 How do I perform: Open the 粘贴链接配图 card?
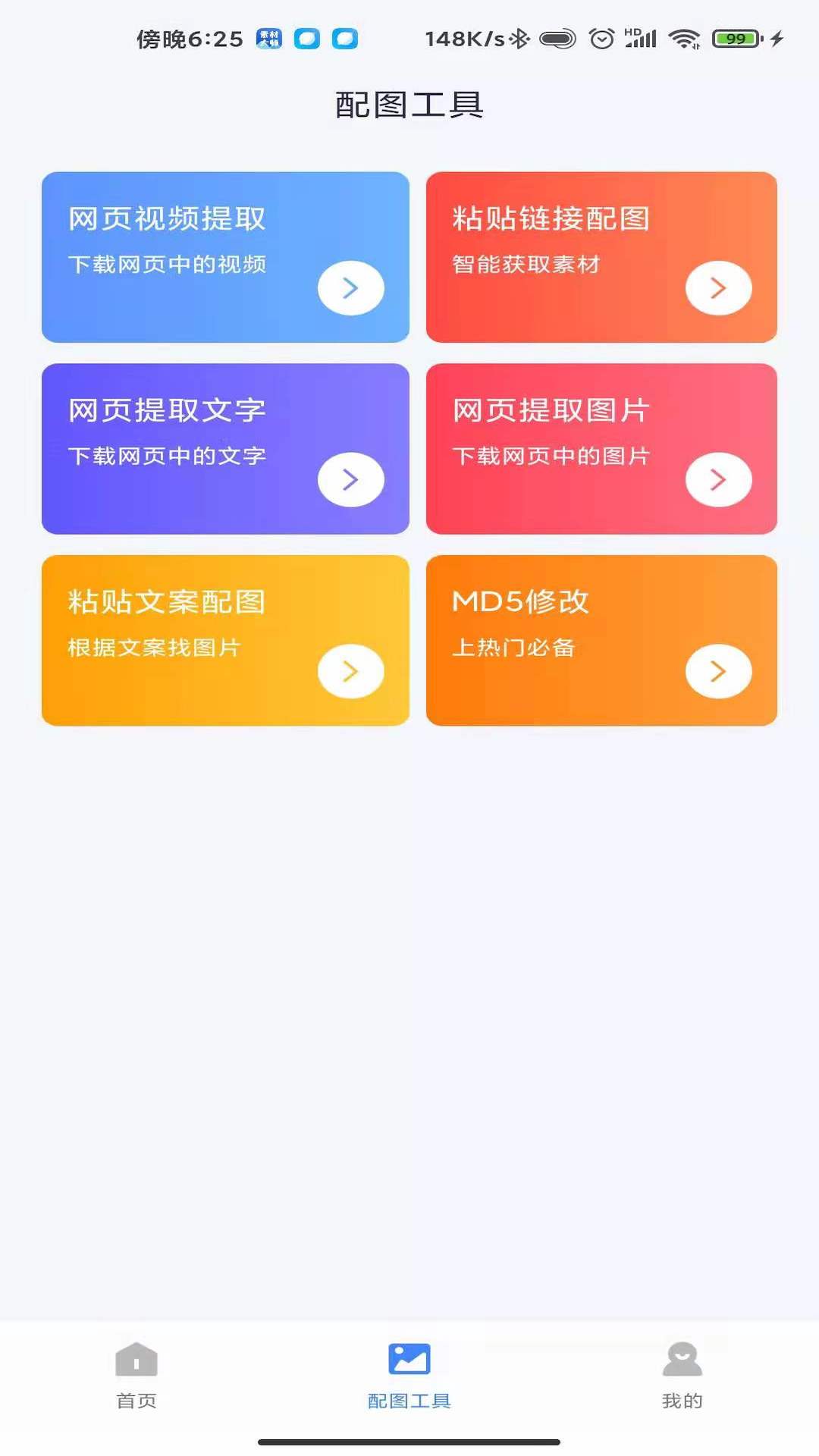tap(601, 257)
